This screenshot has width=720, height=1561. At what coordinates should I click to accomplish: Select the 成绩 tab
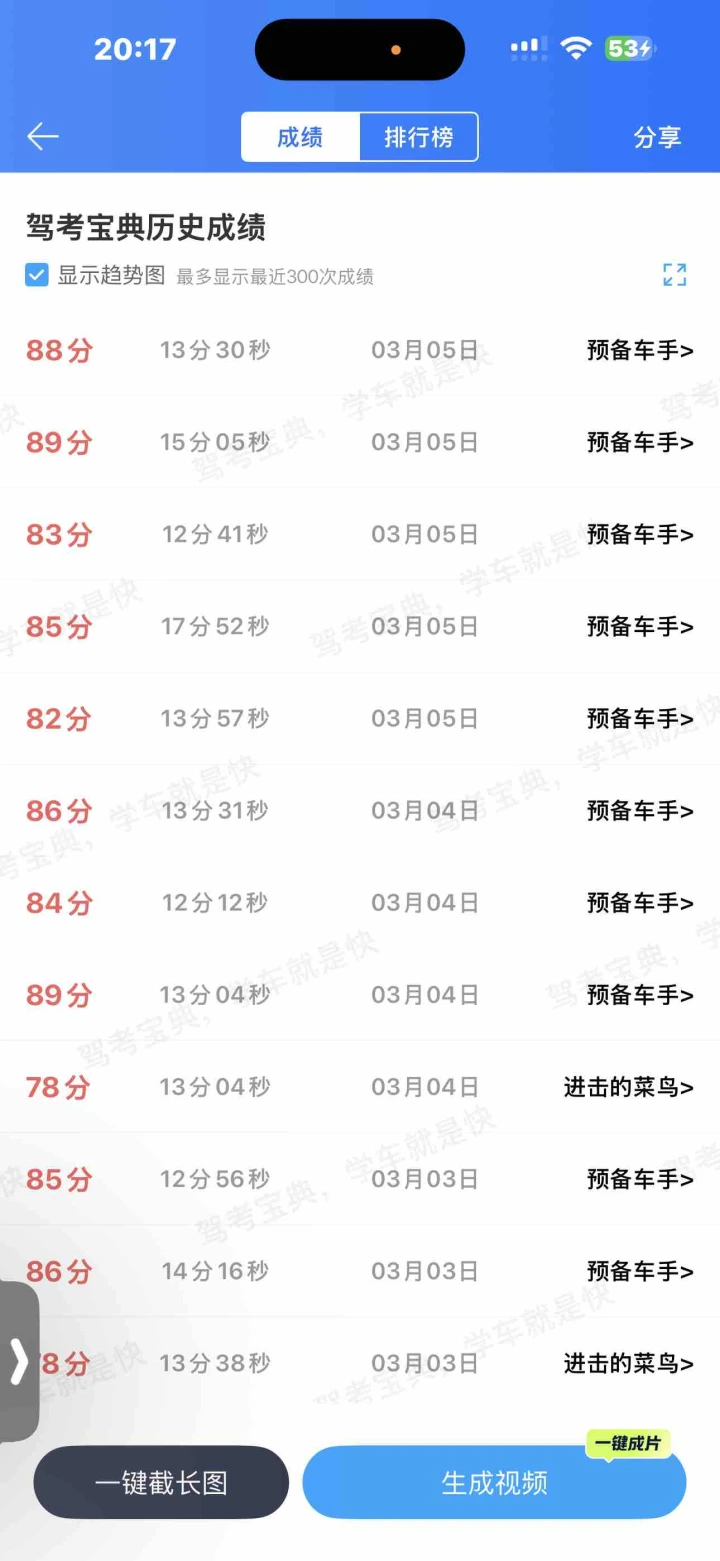(300, 137)
